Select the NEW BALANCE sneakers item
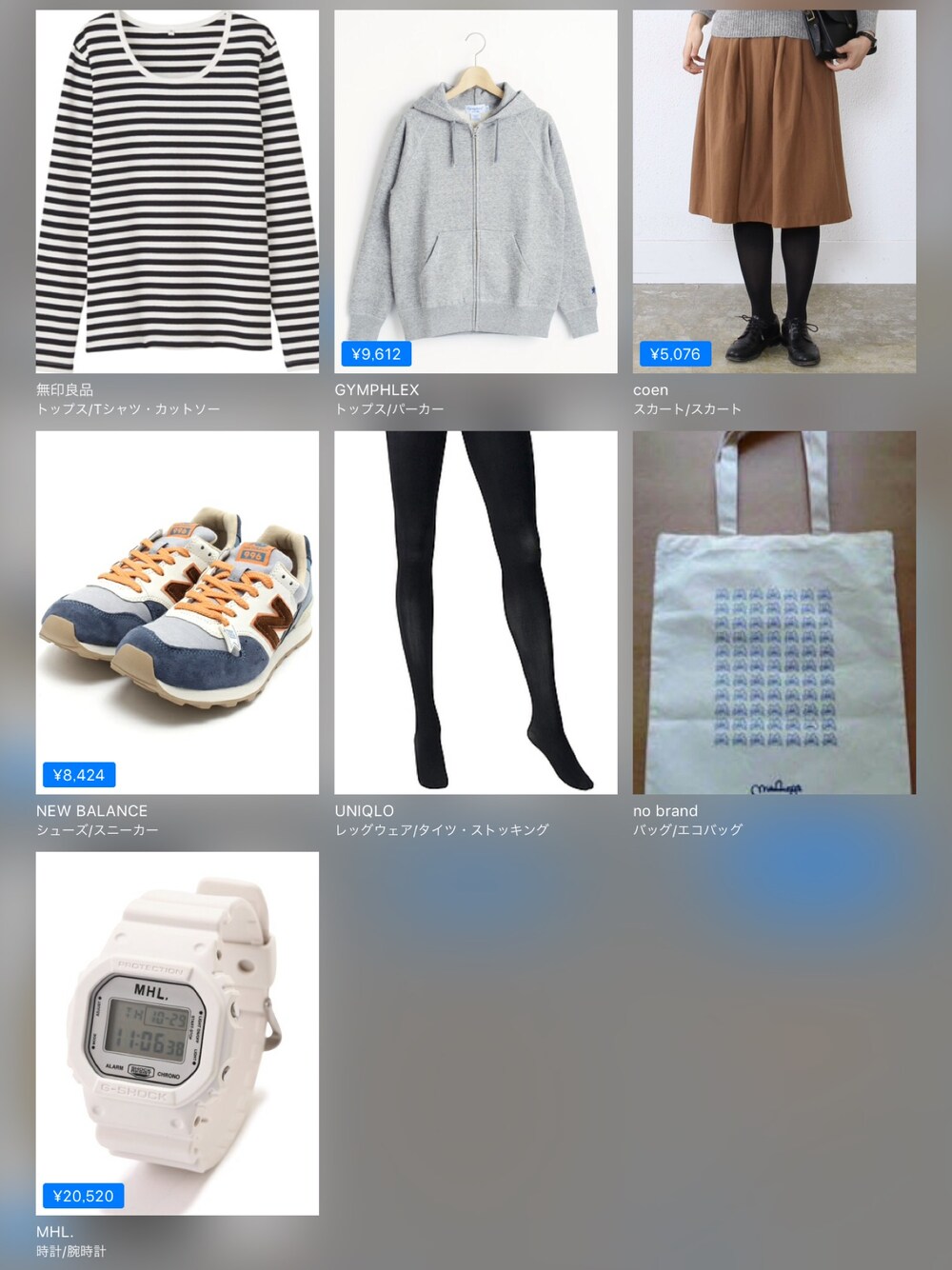This screenshot has height=1270, width=952. (x=177, y=612)
